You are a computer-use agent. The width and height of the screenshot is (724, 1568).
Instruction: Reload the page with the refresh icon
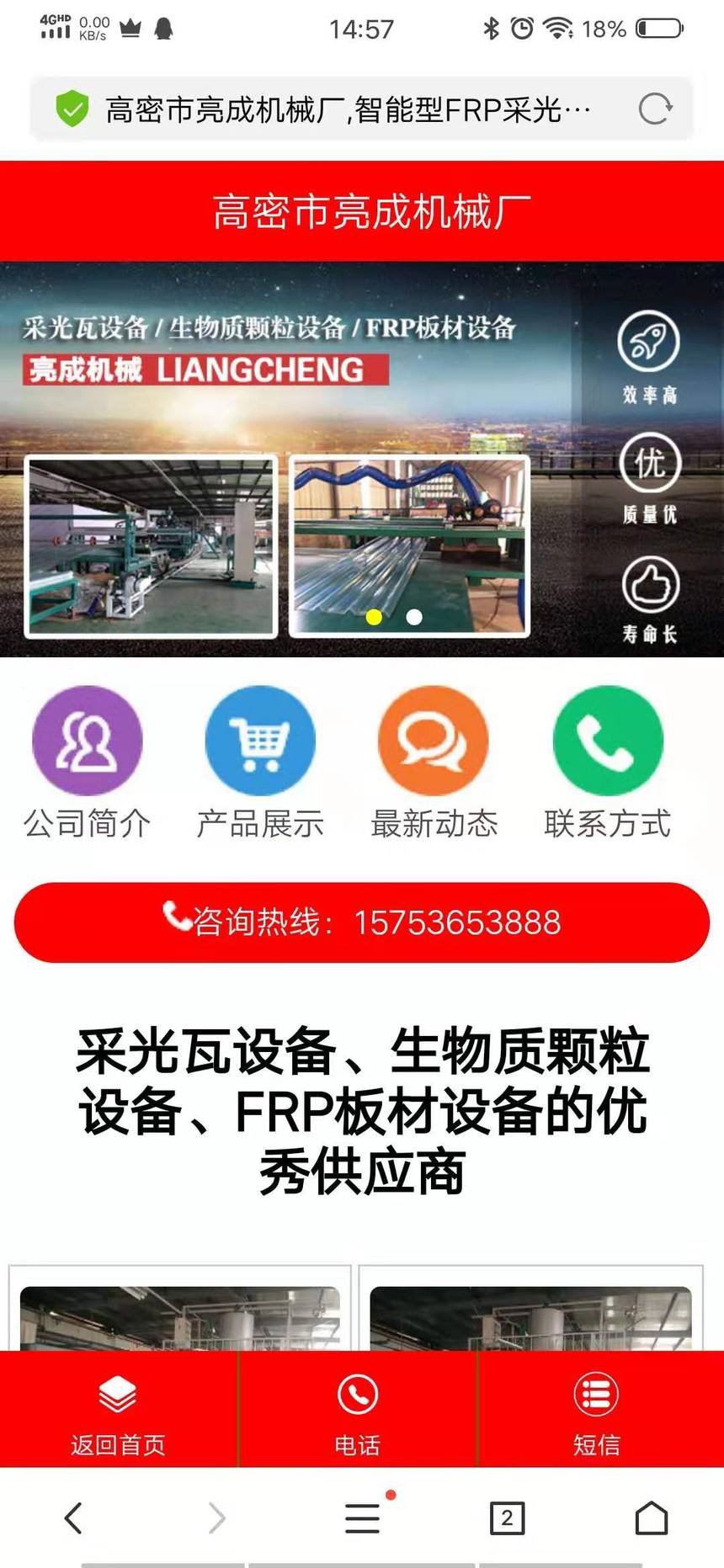click(655, 109)
